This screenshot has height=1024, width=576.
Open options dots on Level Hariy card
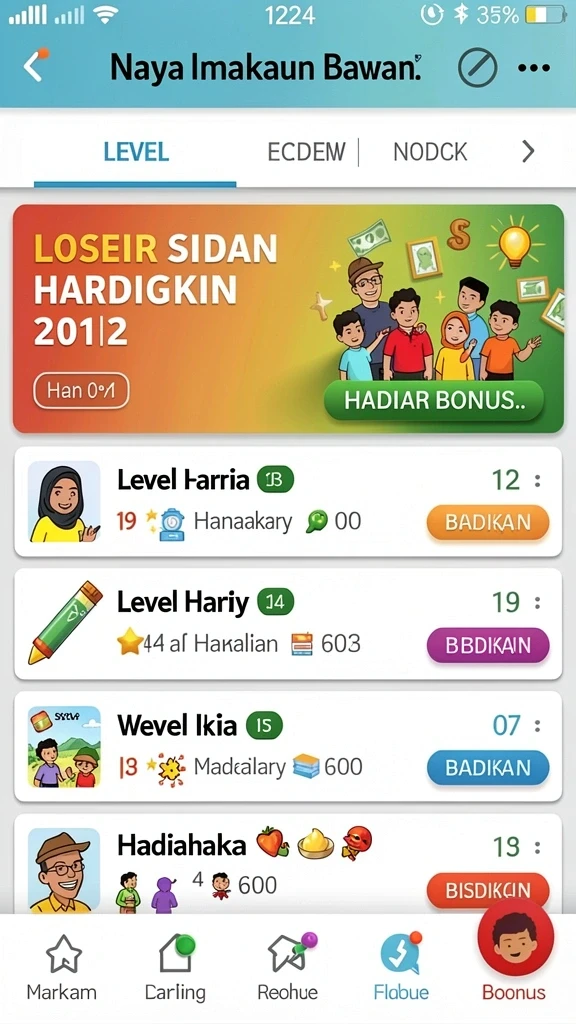(x=537, y=603)
